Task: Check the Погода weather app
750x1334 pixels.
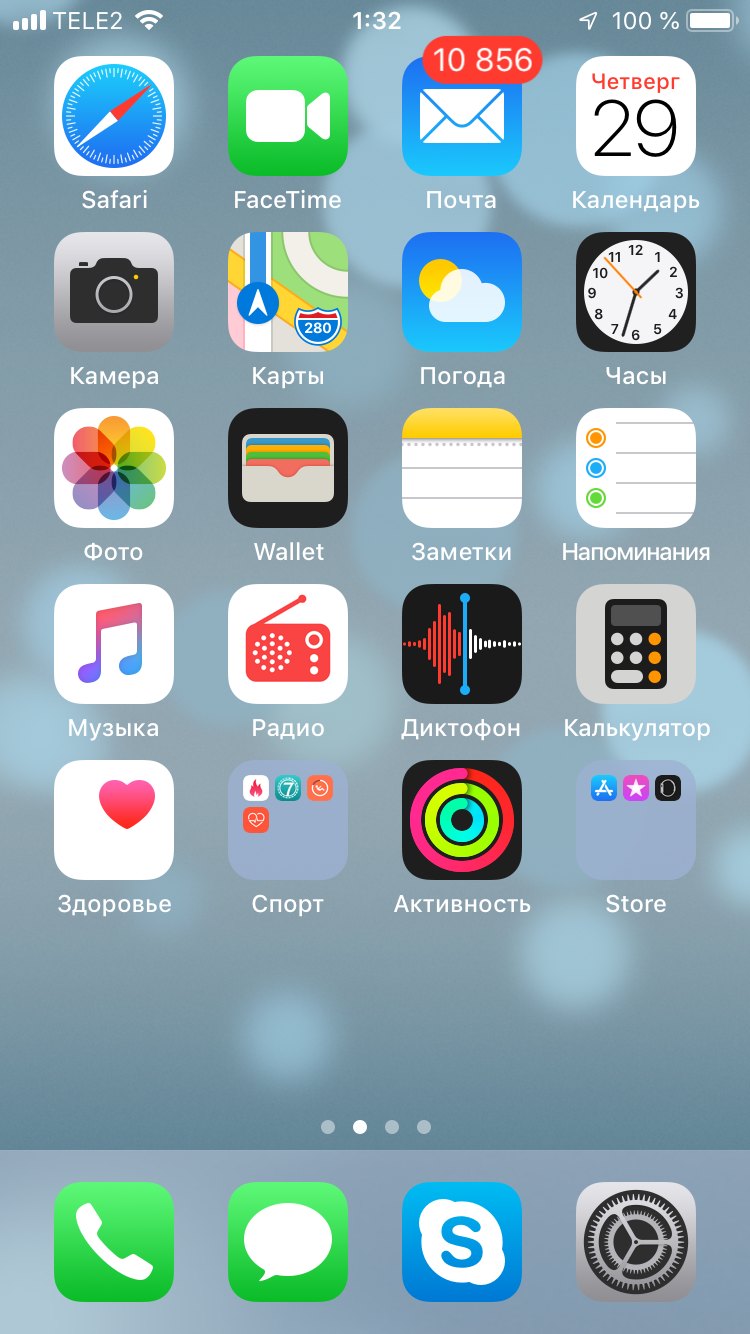Action: (462, 292)
